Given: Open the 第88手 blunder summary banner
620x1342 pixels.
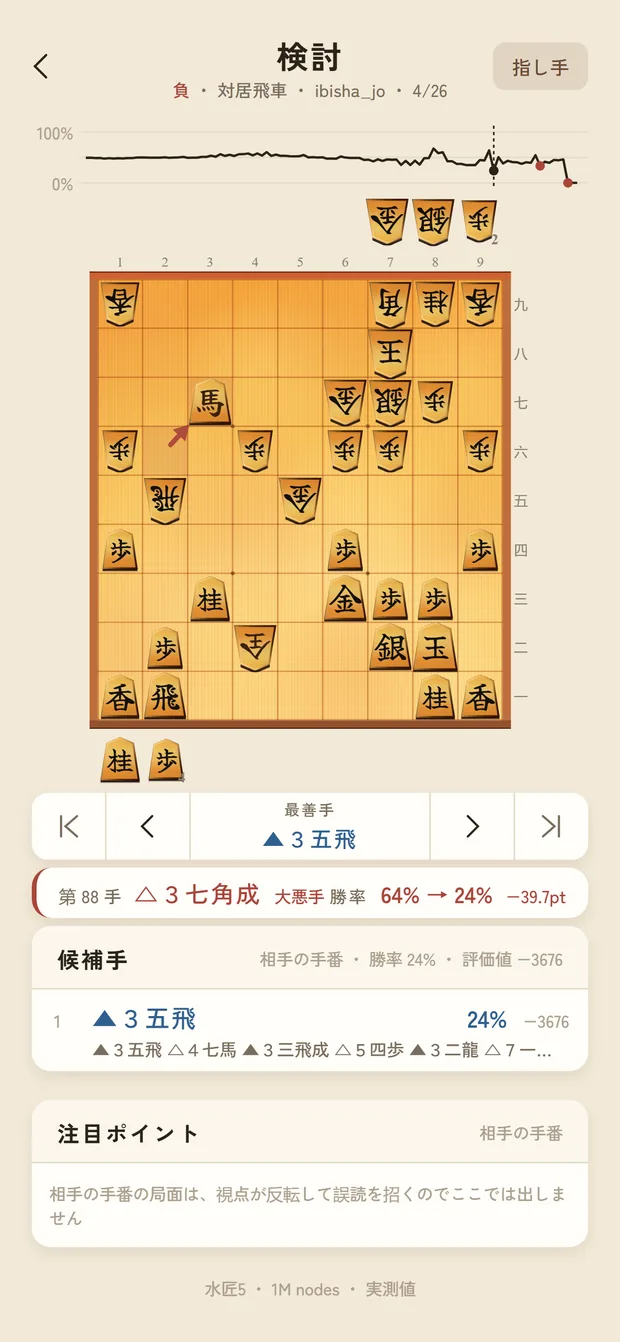Looking at the screenshot, I should (x=310, y=894).
